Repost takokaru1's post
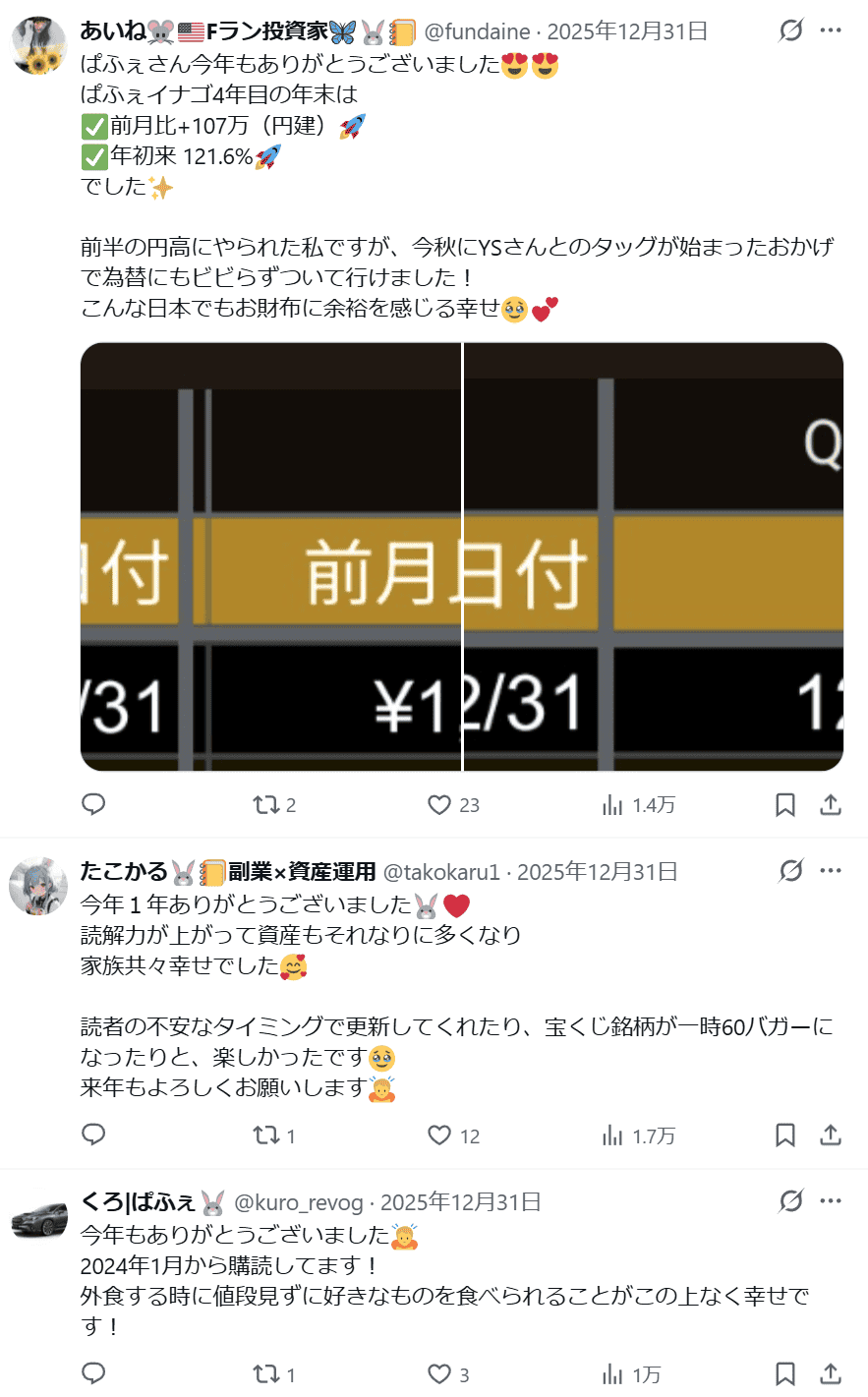This screenshot has width=868, height=1397. pyautogui.click(x=266, y=1135)
